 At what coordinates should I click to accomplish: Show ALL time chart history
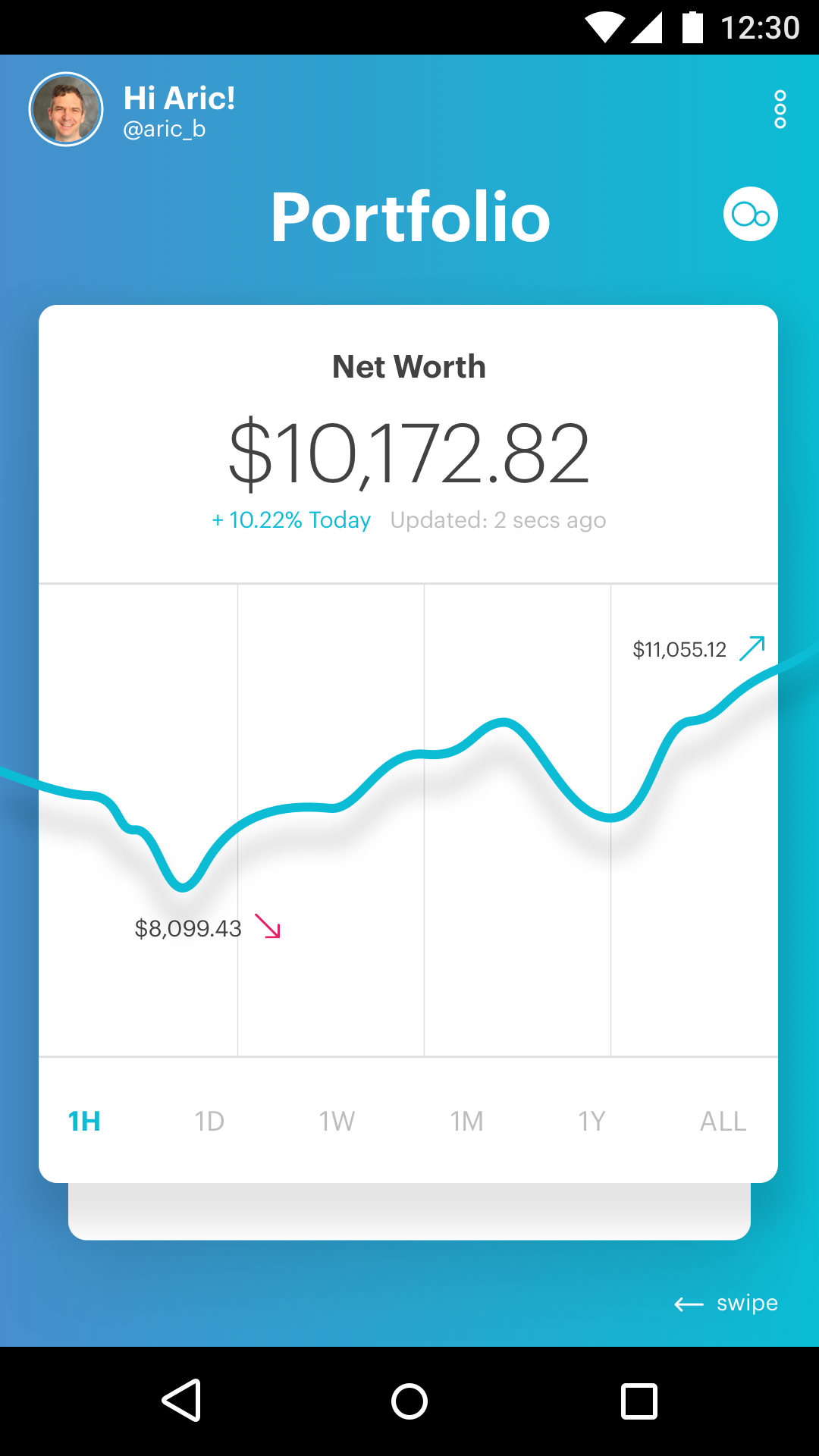click(723, 1121)
